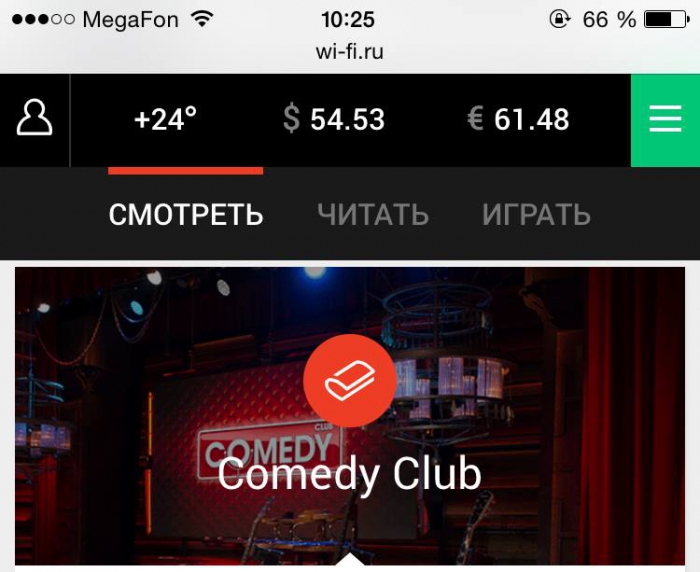Check the dollar rate 54.53

pyautogui.click(x=334, y=120)
